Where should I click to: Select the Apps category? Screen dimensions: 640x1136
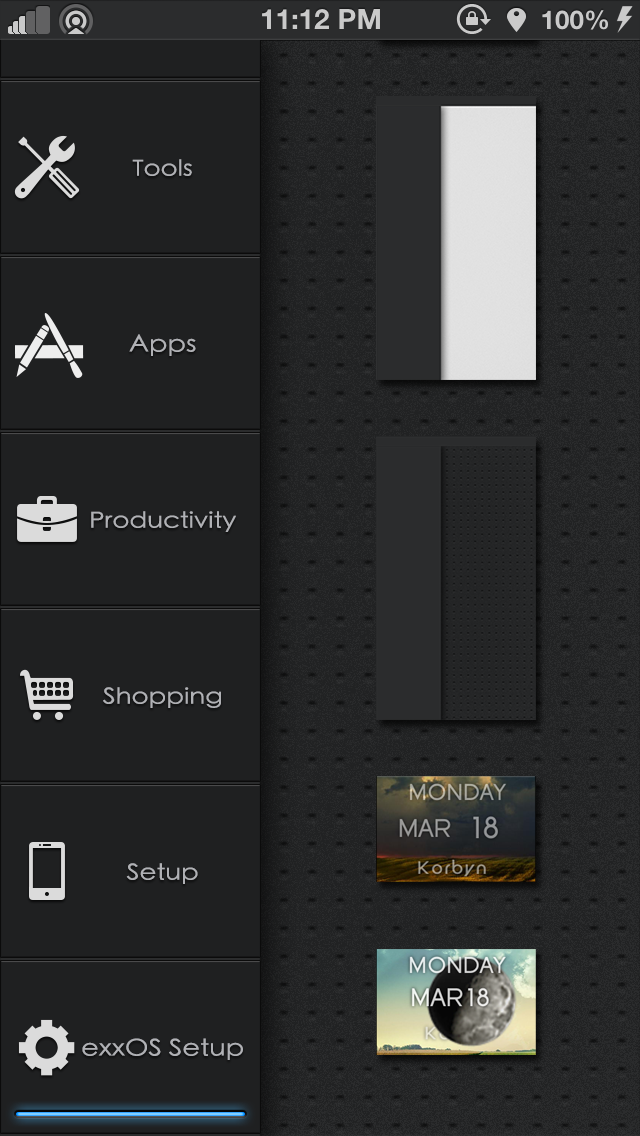pyautogui.click(x=130, y=344)
